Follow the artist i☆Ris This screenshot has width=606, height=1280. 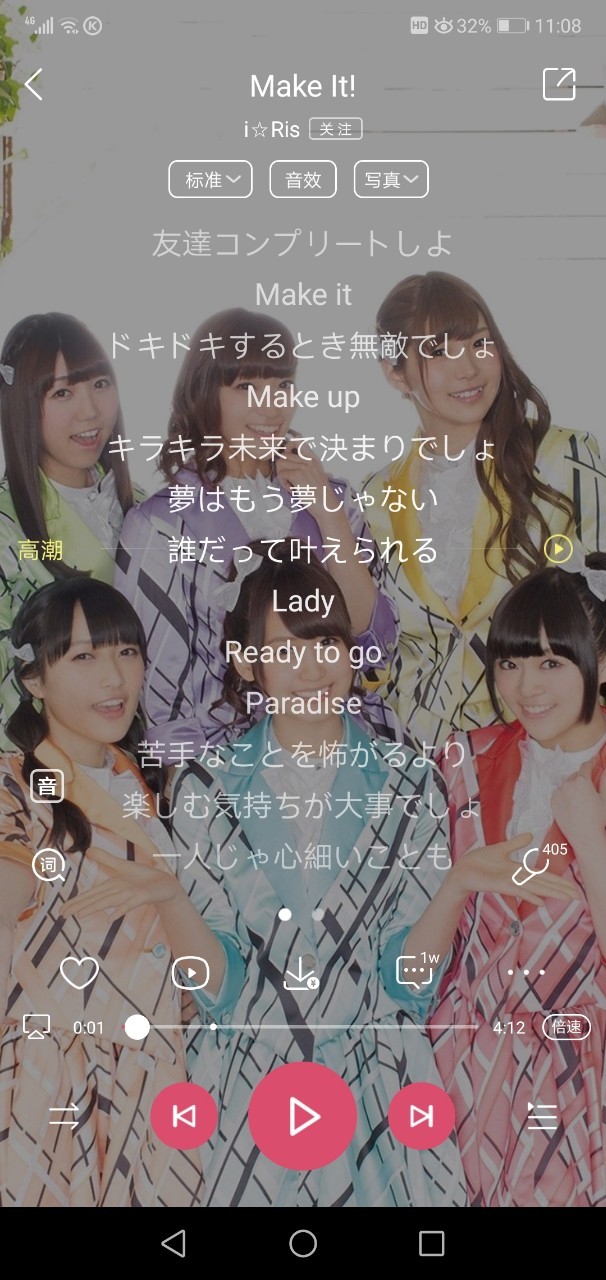click(x=335, y=129)
